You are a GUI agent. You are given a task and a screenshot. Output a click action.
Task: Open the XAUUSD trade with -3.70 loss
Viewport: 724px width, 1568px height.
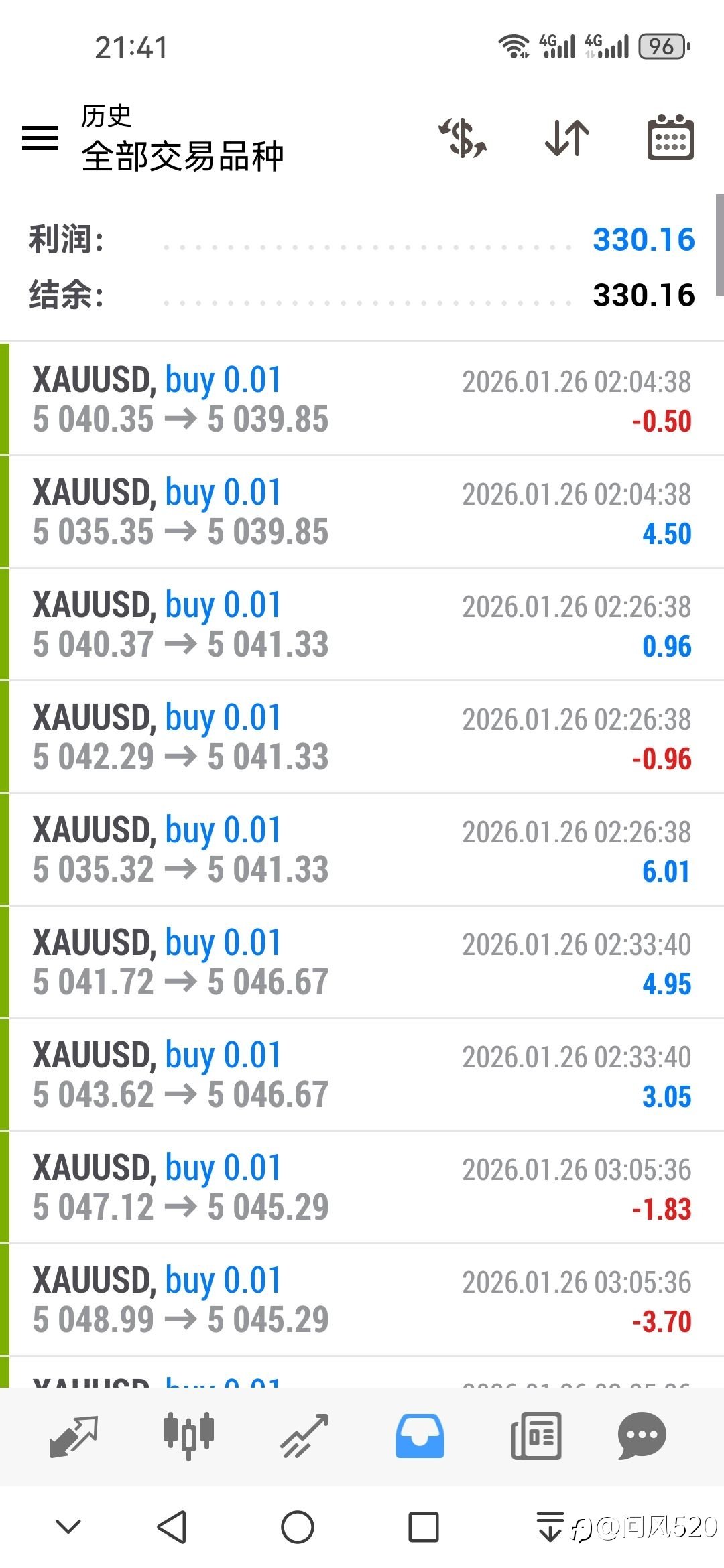click(362, 1300)
